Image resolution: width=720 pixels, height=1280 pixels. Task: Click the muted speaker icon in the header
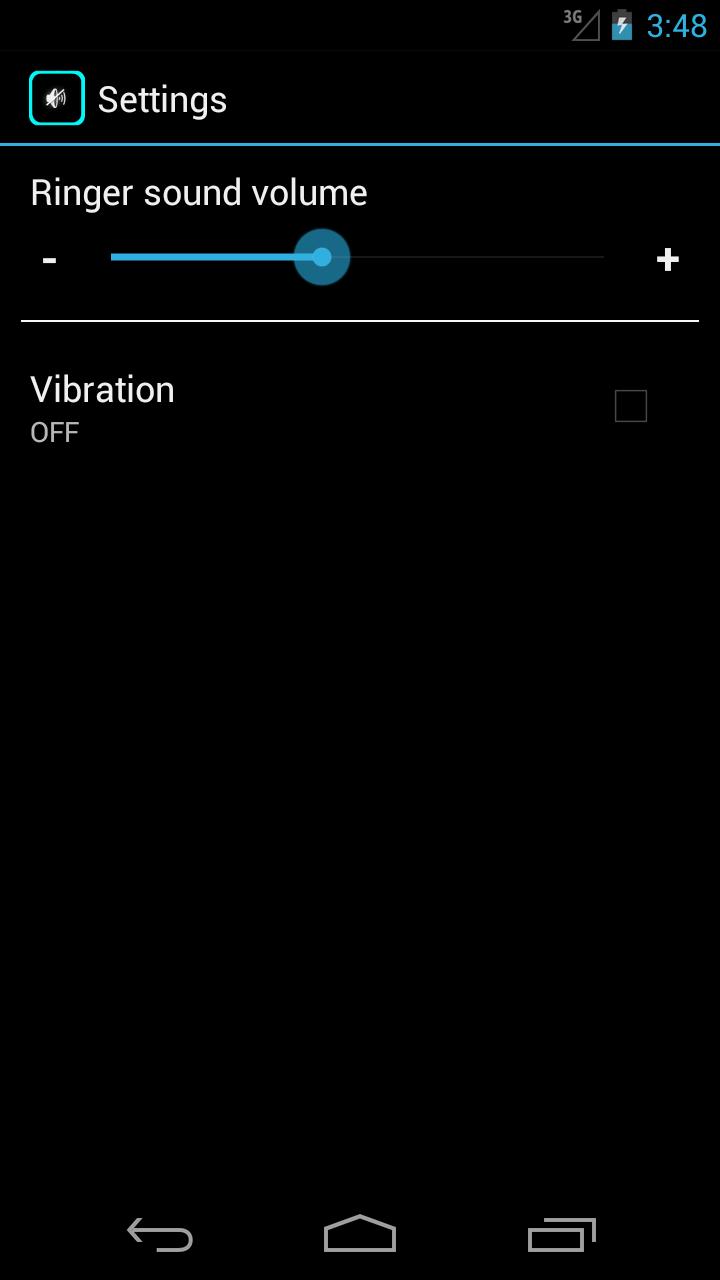coord(55,98)
